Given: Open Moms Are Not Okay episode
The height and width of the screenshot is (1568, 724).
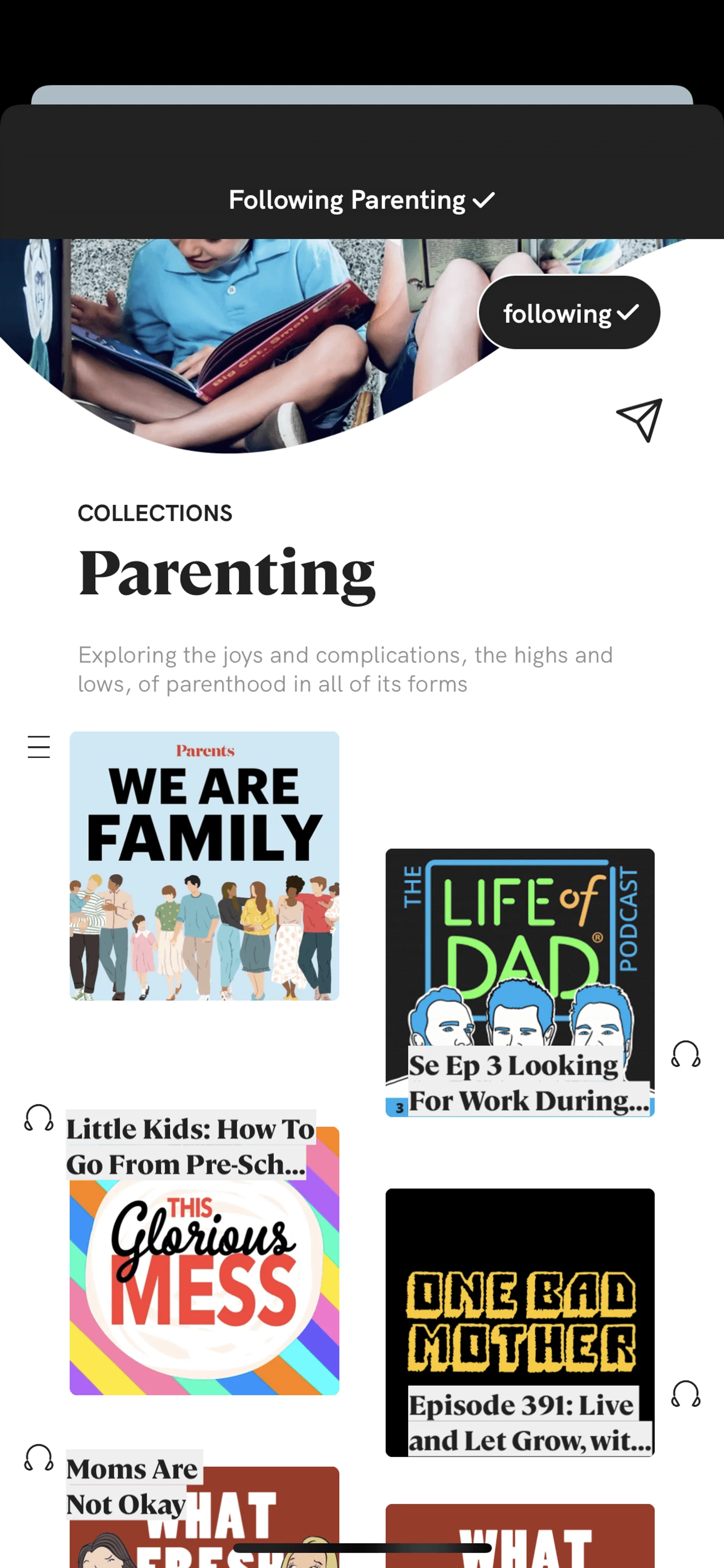Looking at the screenshot, I should point(204,1516).
